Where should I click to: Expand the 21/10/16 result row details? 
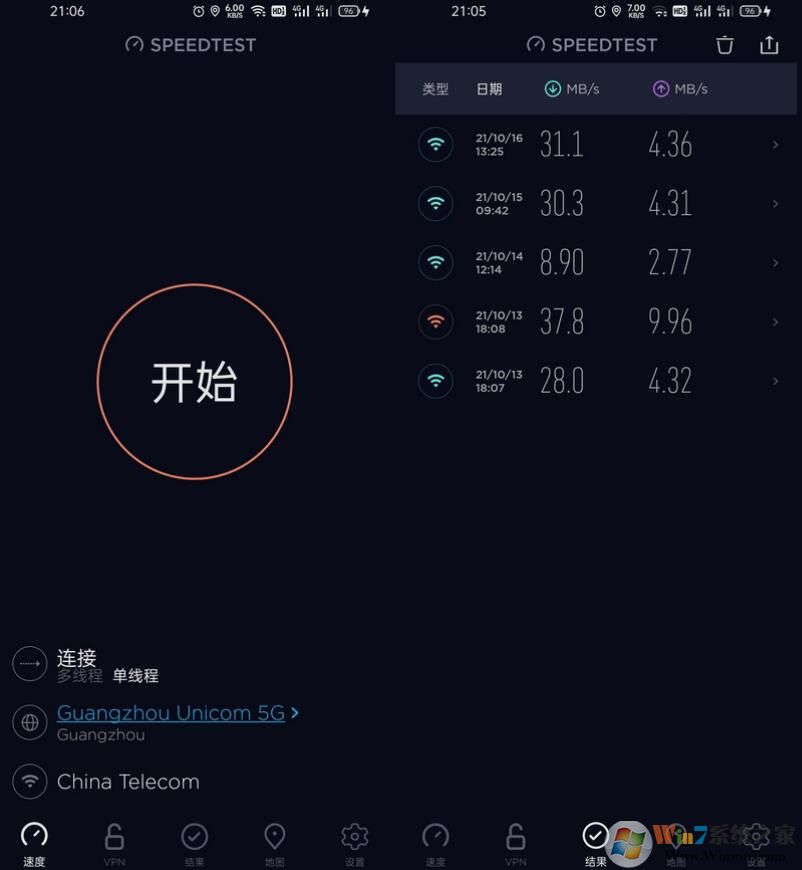point(774,144)
